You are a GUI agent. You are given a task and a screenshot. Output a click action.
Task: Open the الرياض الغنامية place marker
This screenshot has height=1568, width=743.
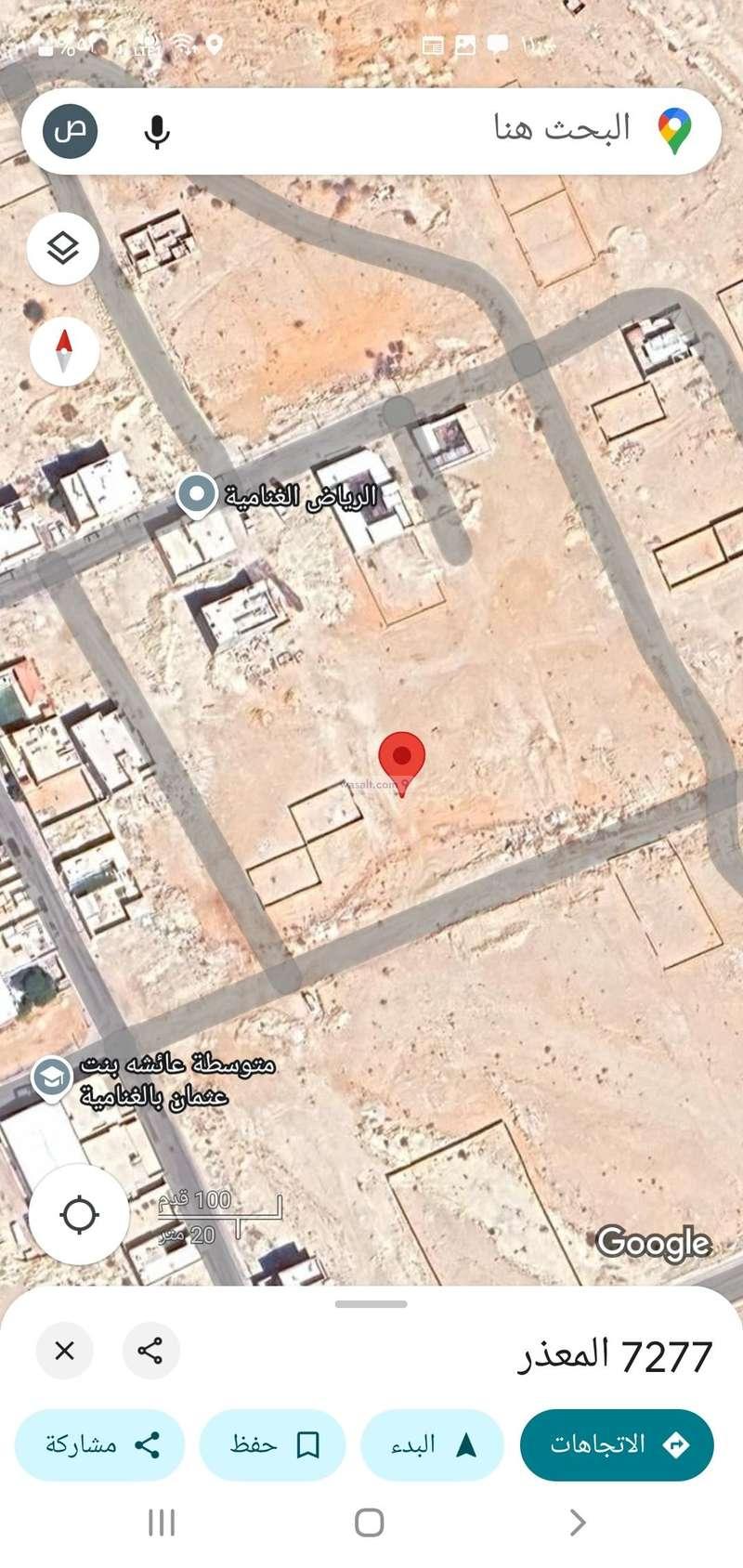pyautogui.click(x=197, y=495)
